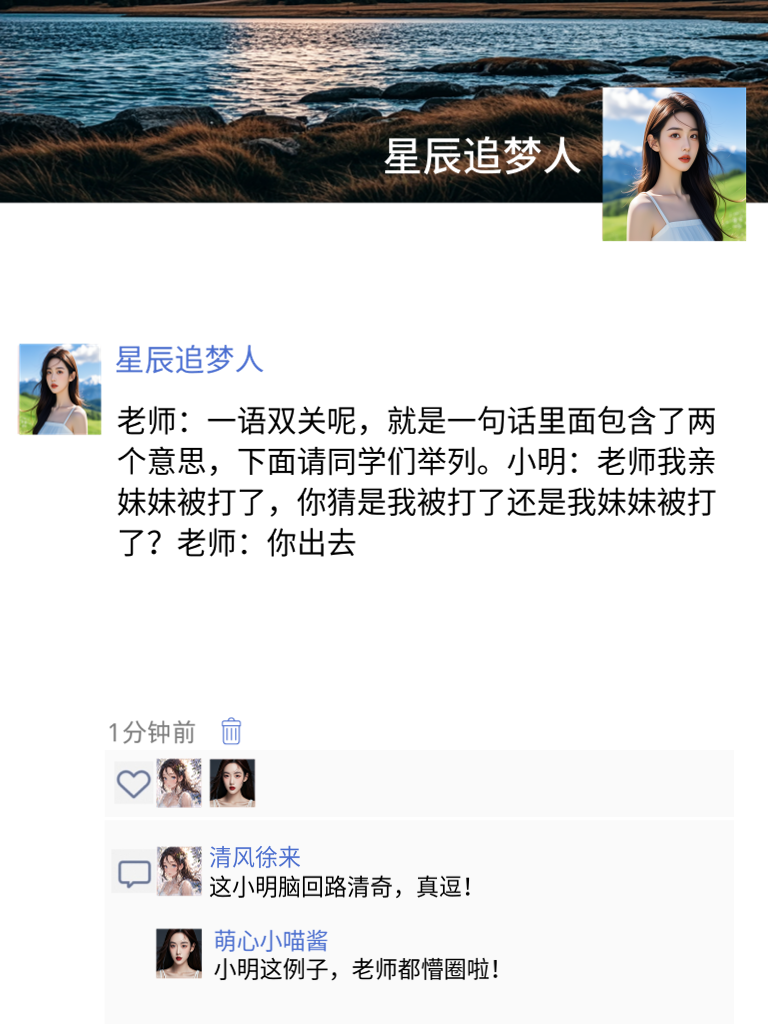
Task: Open 星辰追梦人's profile from the post name
Action: click(190, 360)
